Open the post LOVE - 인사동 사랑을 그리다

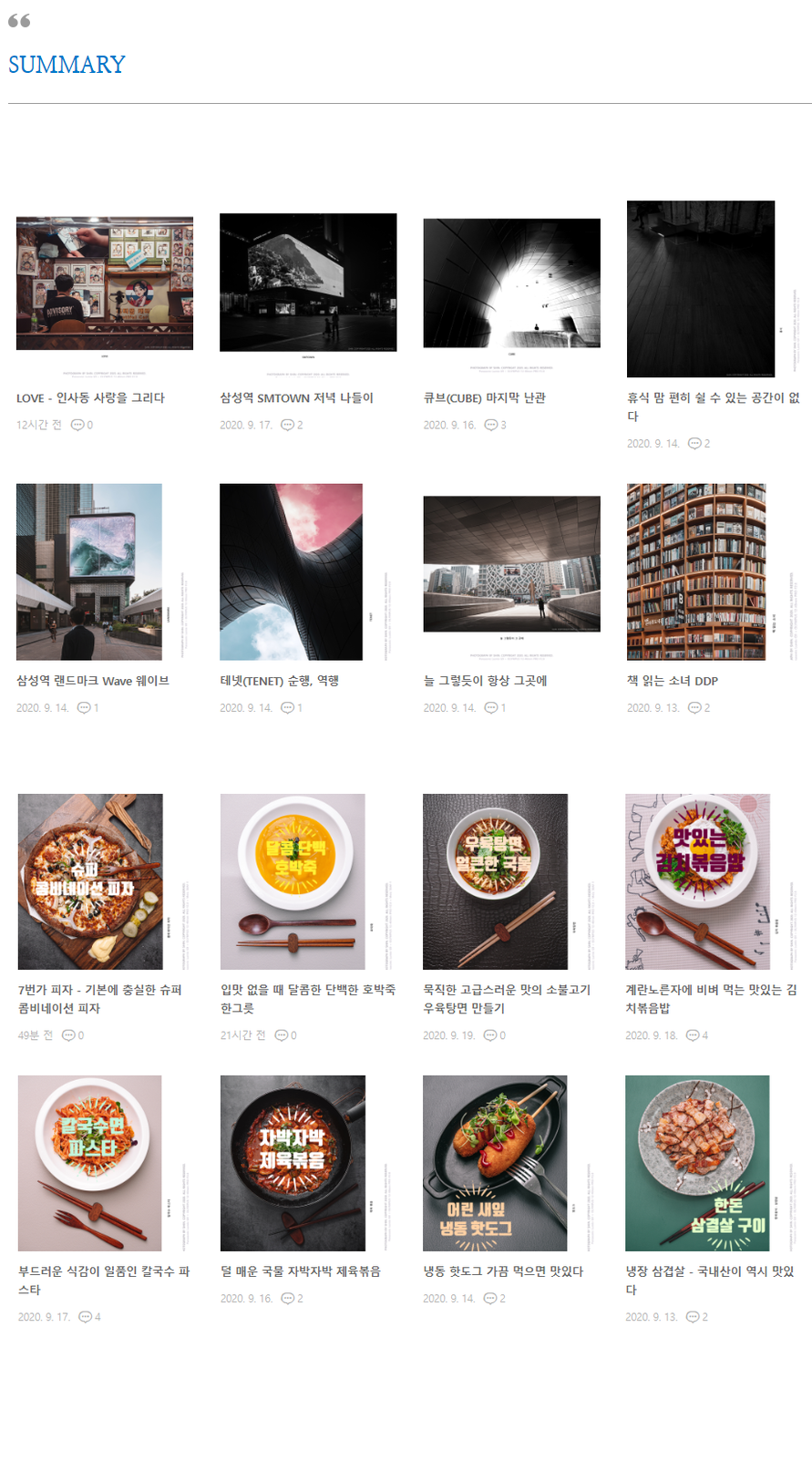(90, 397)
